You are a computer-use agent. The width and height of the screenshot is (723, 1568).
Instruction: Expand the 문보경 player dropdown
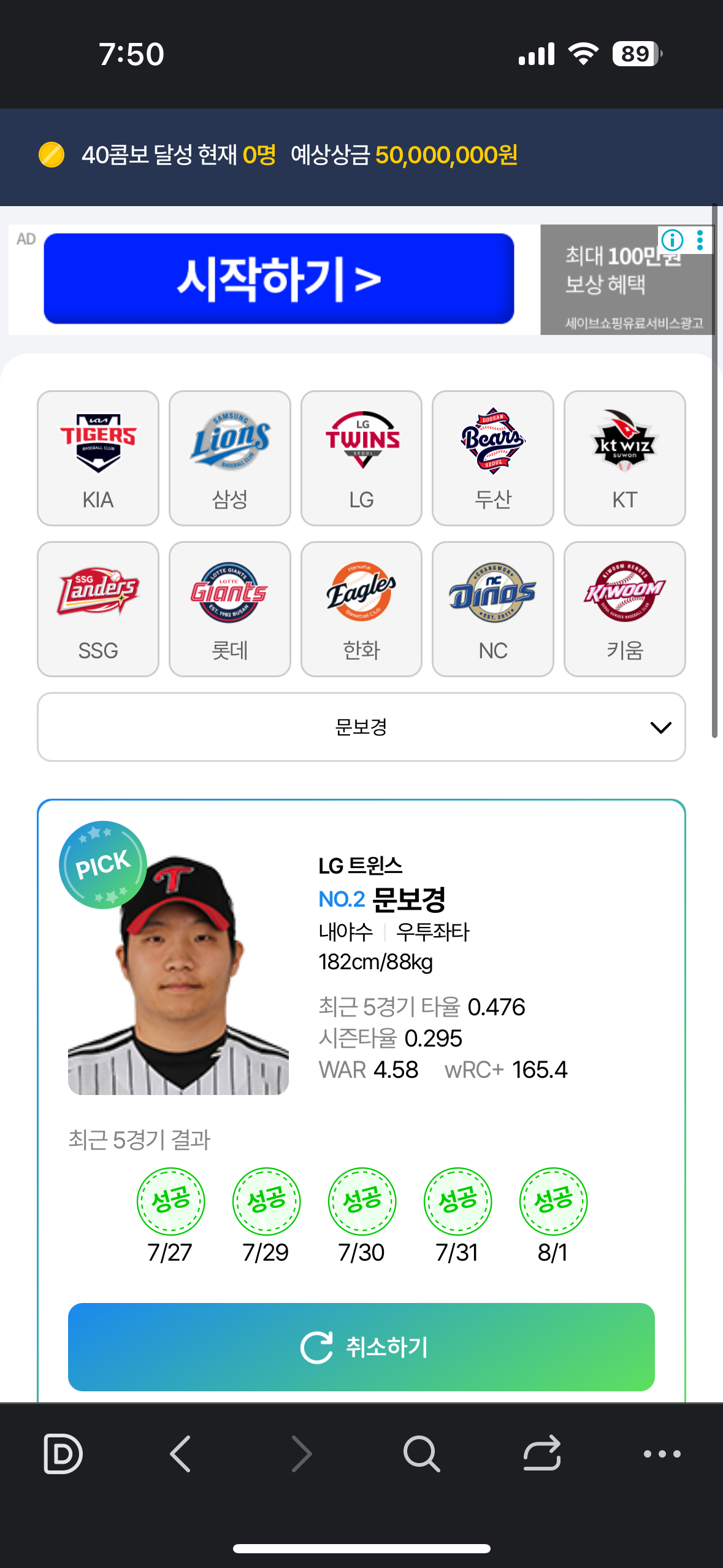pyautogui.click(x=361, y=727)
